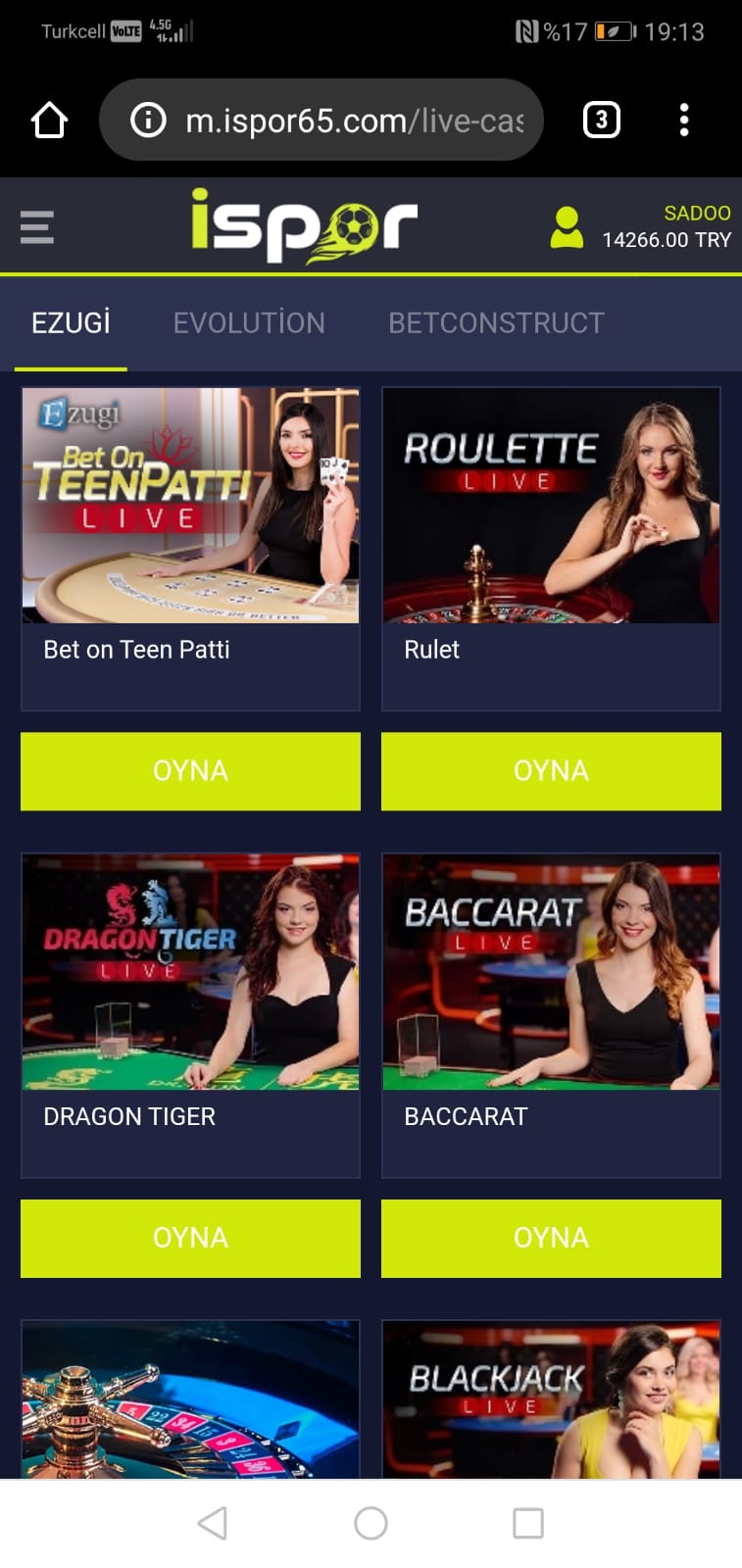Screen dimensions: 742x1568
Task: Switch to the Evolution tab
Action: click(249, 323)
